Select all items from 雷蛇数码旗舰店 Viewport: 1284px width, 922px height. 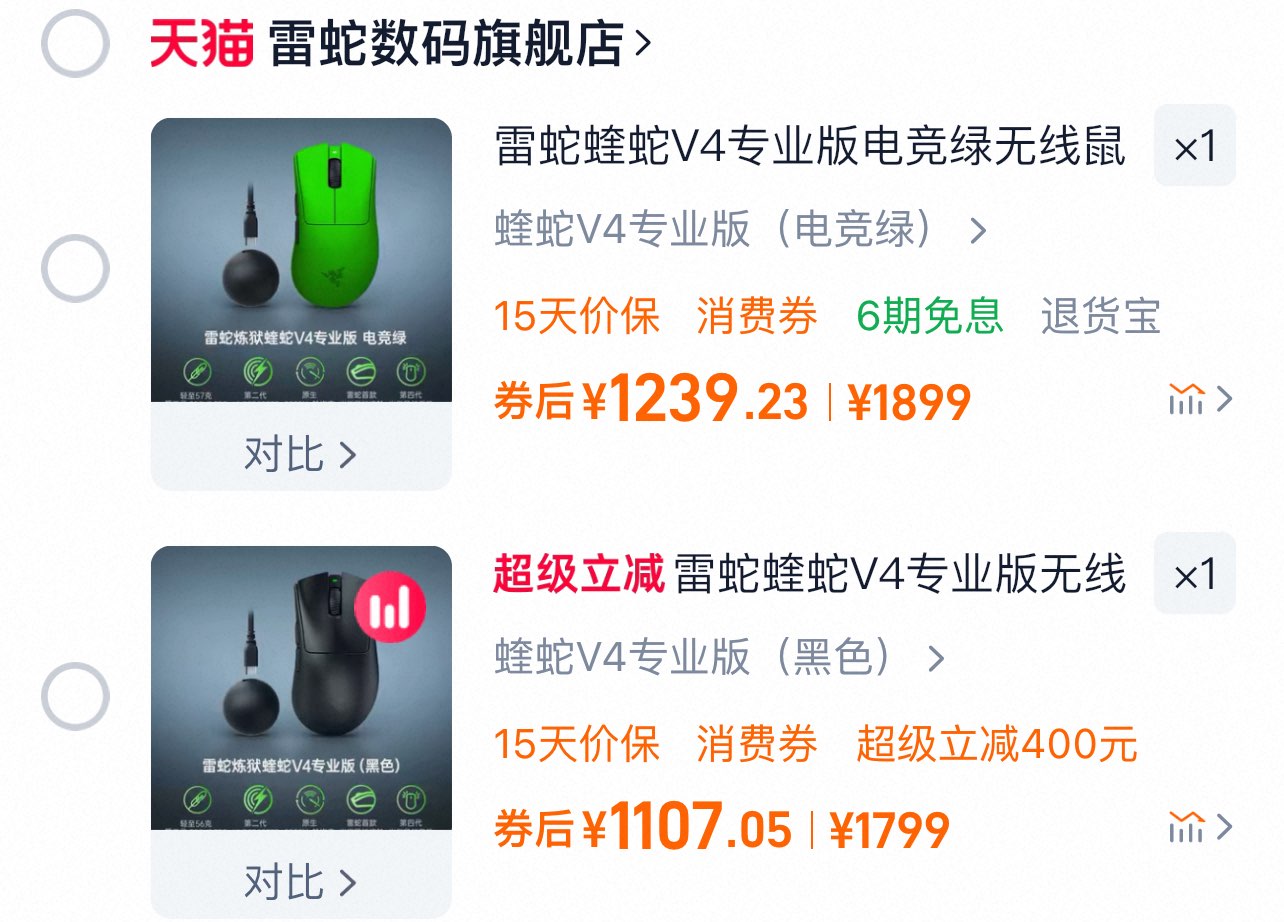tap(75, 43)
